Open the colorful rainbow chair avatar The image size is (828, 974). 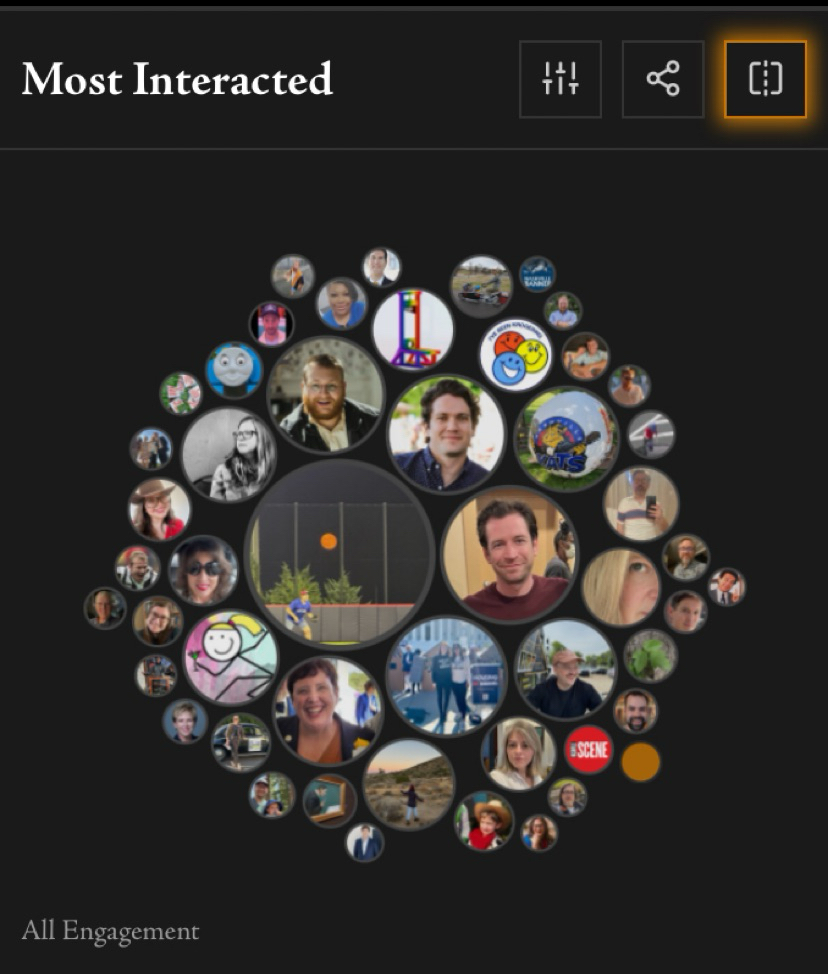[413, 329]
